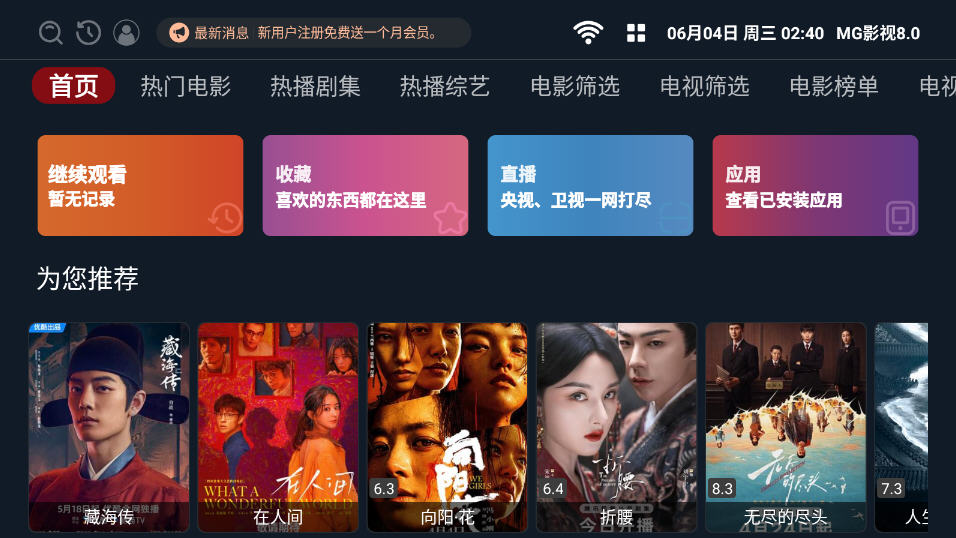Viewport: 956px width, 538px height.
Task: Open the 无尽的尽头 poster
Action: point(786,427)
